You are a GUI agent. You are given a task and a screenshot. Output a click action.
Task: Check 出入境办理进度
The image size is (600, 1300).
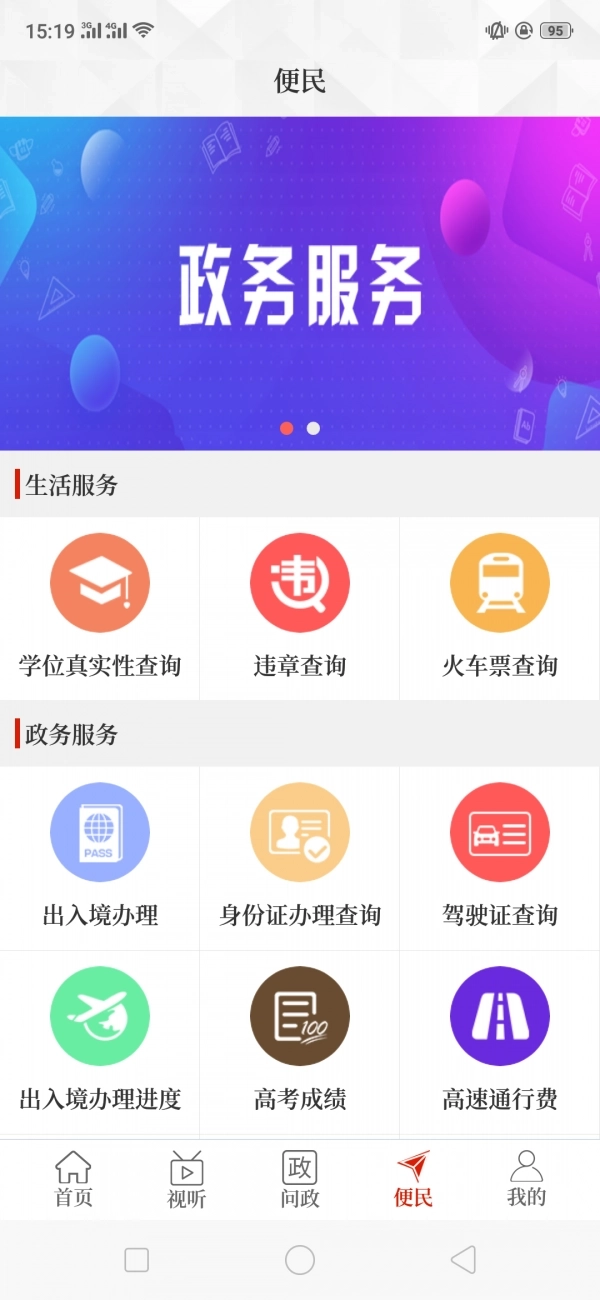pos(100,1042)
